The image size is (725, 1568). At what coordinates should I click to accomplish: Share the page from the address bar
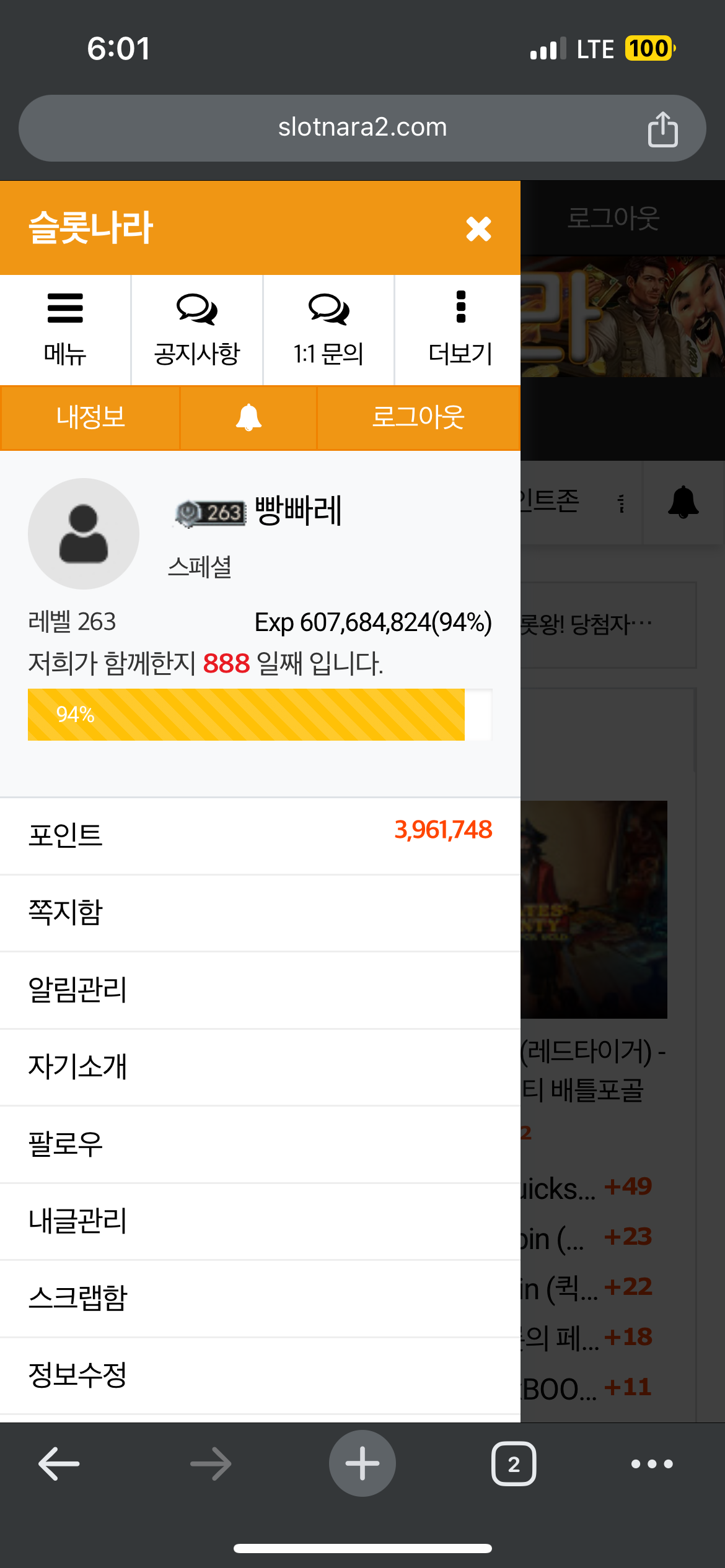(x=662, y=129)
